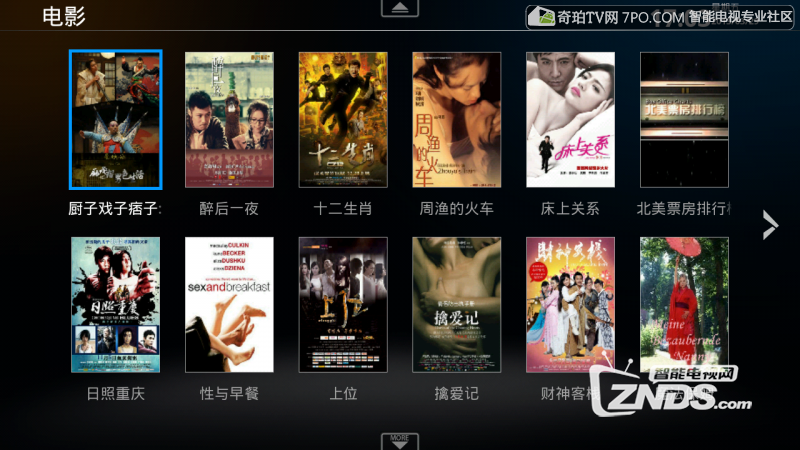Select the 十二生肖 poster
Viewport: 800px width, 450px height.
tap(343, 120)
